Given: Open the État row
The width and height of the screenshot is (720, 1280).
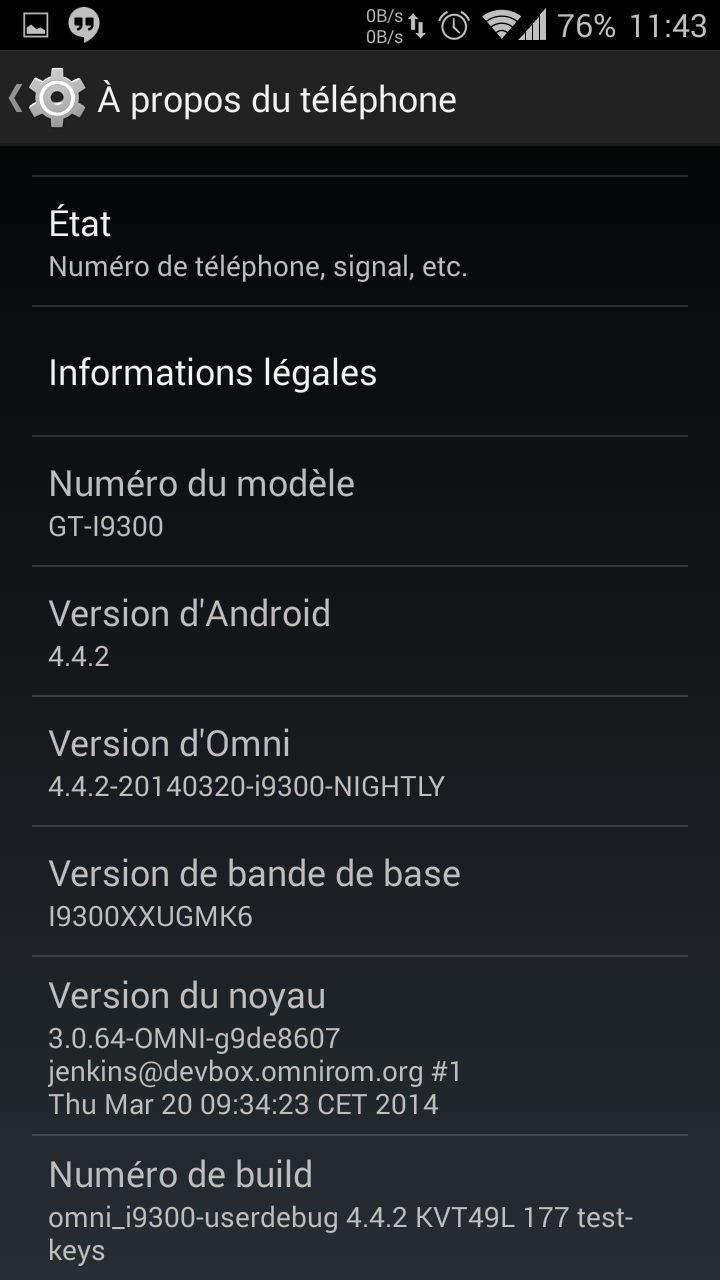Looking at the screenshot, I should 360,242.
